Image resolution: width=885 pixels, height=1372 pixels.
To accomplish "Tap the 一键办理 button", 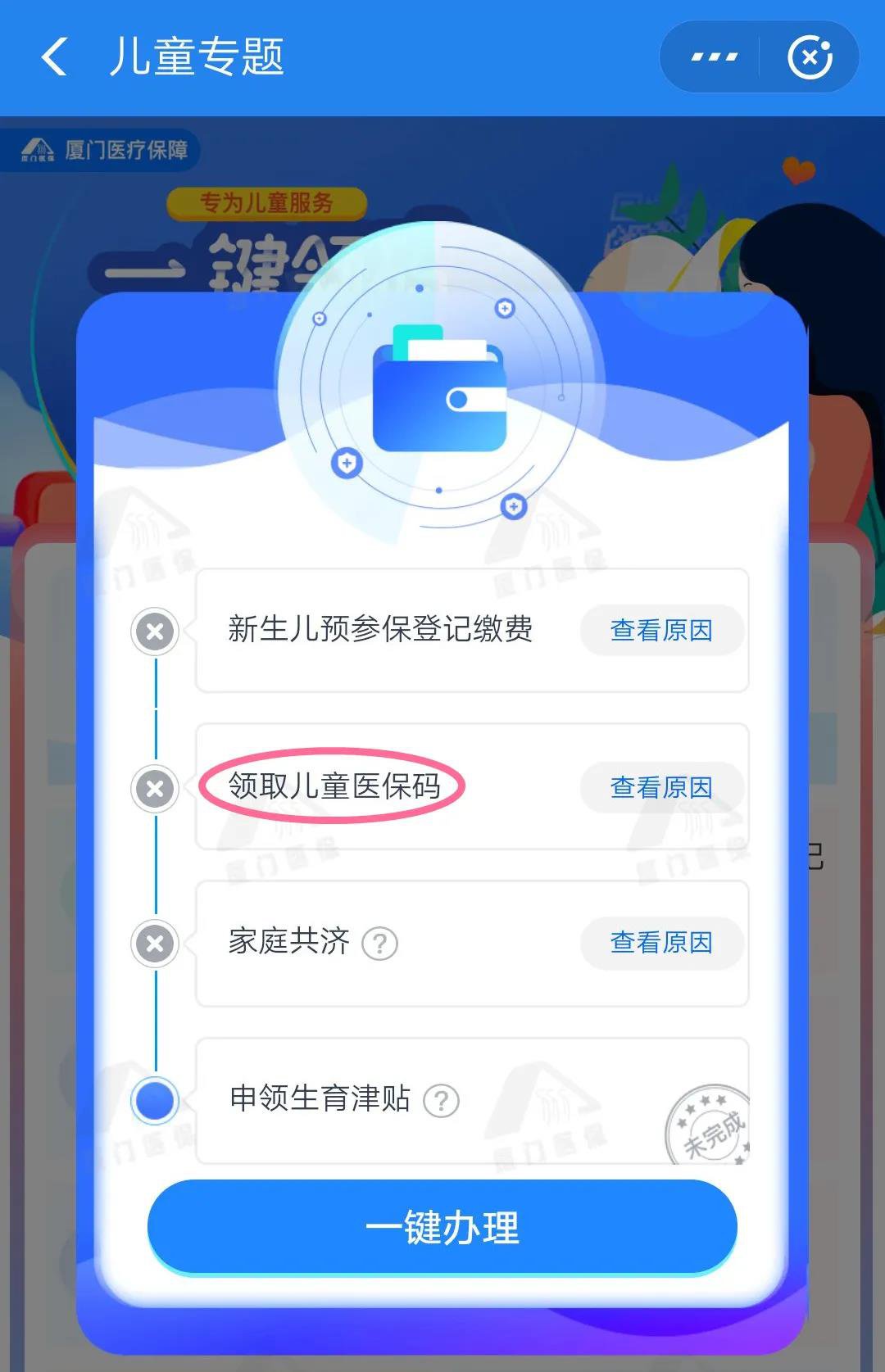I will click(x=442, y=1227).
